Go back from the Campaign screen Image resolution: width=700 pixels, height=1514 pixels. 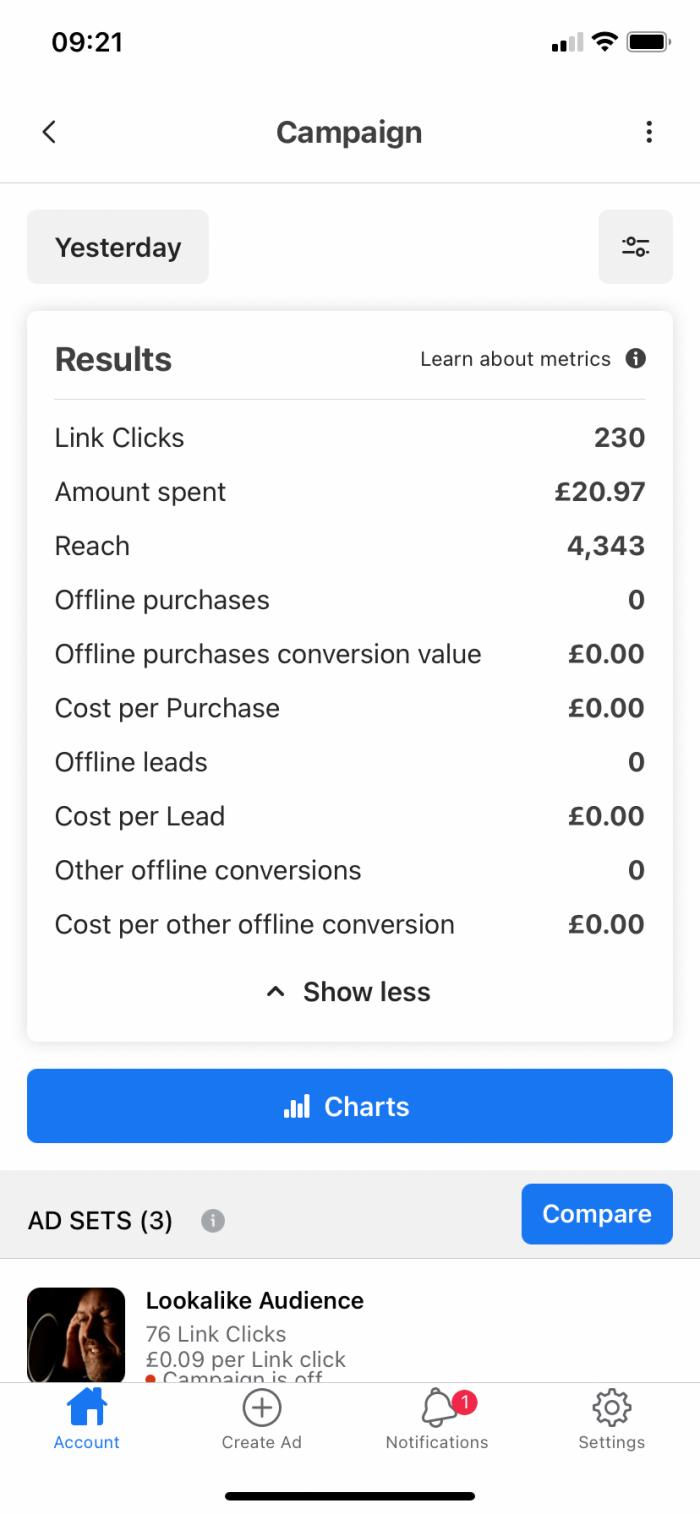click(49, 132)
